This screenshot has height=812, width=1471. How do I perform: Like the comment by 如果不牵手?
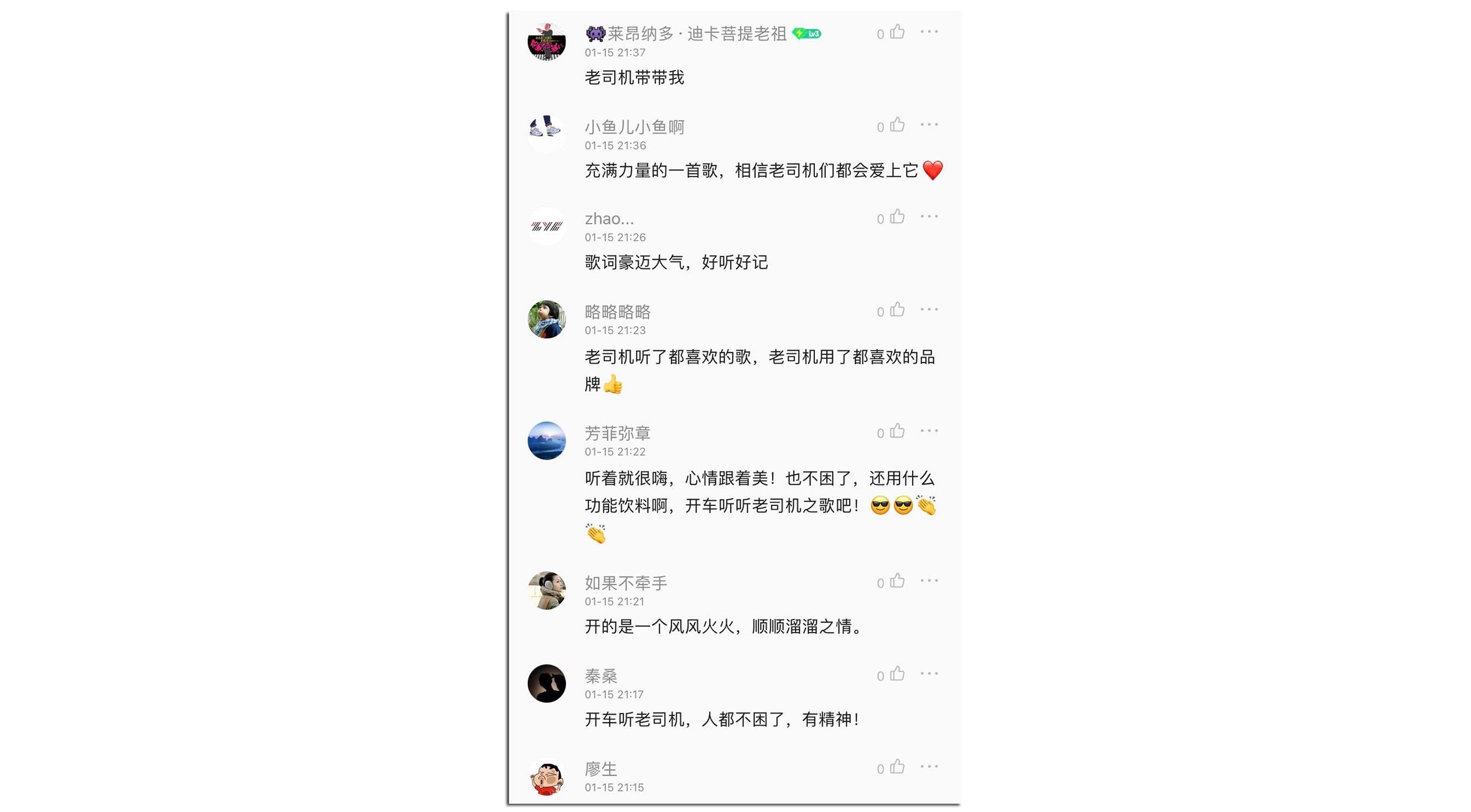click(897, 581)
